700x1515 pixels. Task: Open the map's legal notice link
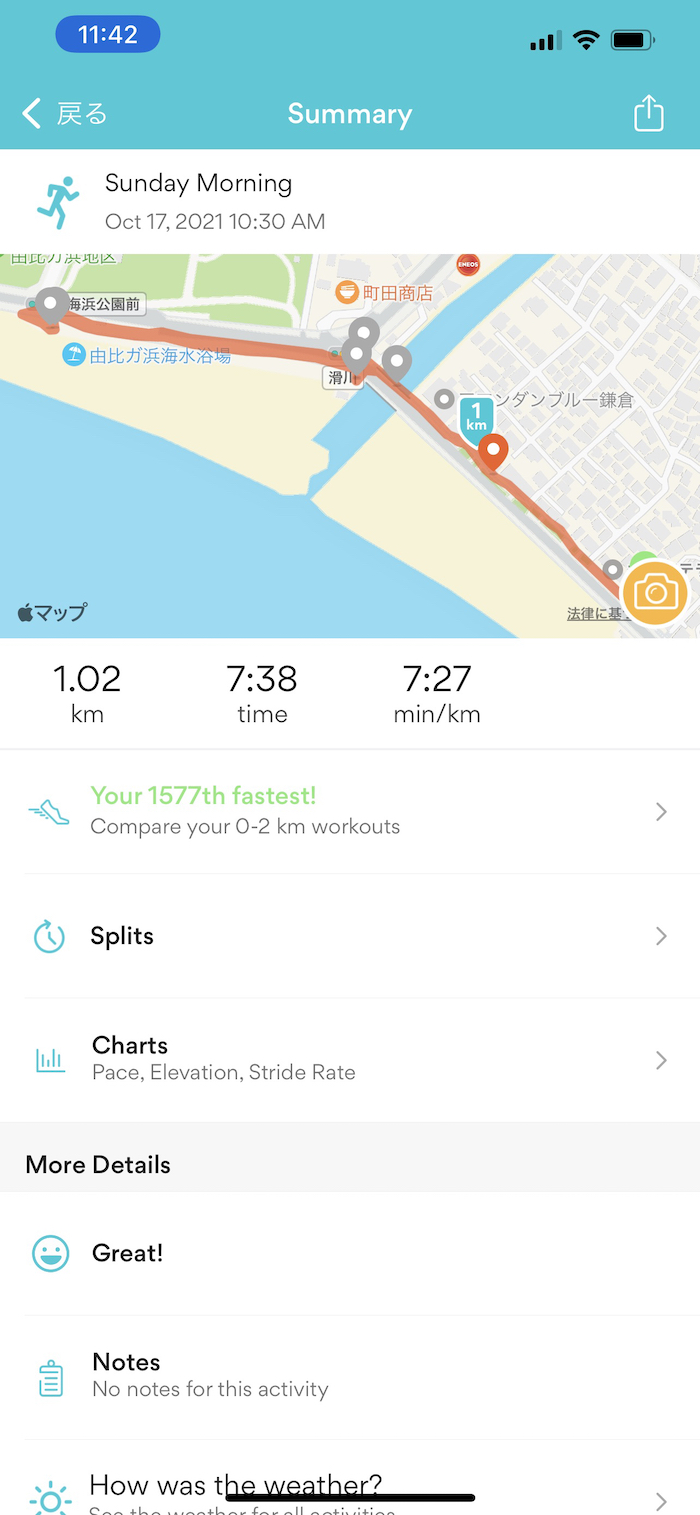click(x=594, y=614)
